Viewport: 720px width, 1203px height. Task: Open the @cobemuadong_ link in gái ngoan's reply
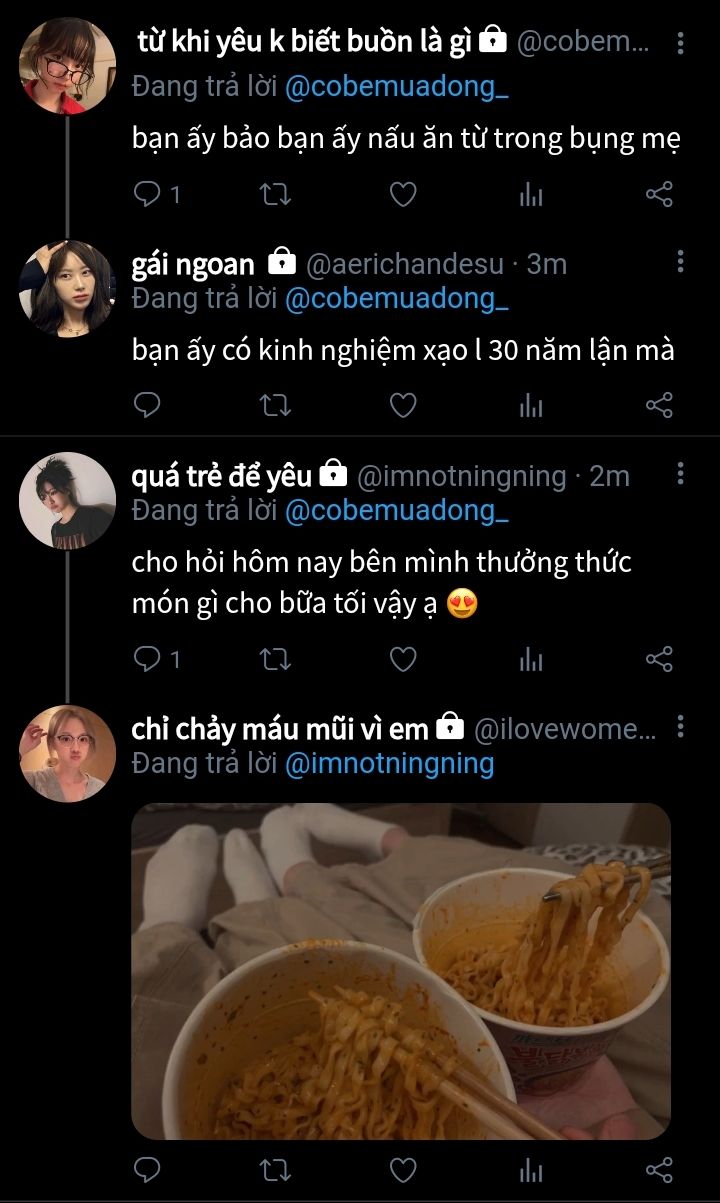click(396, 298)
